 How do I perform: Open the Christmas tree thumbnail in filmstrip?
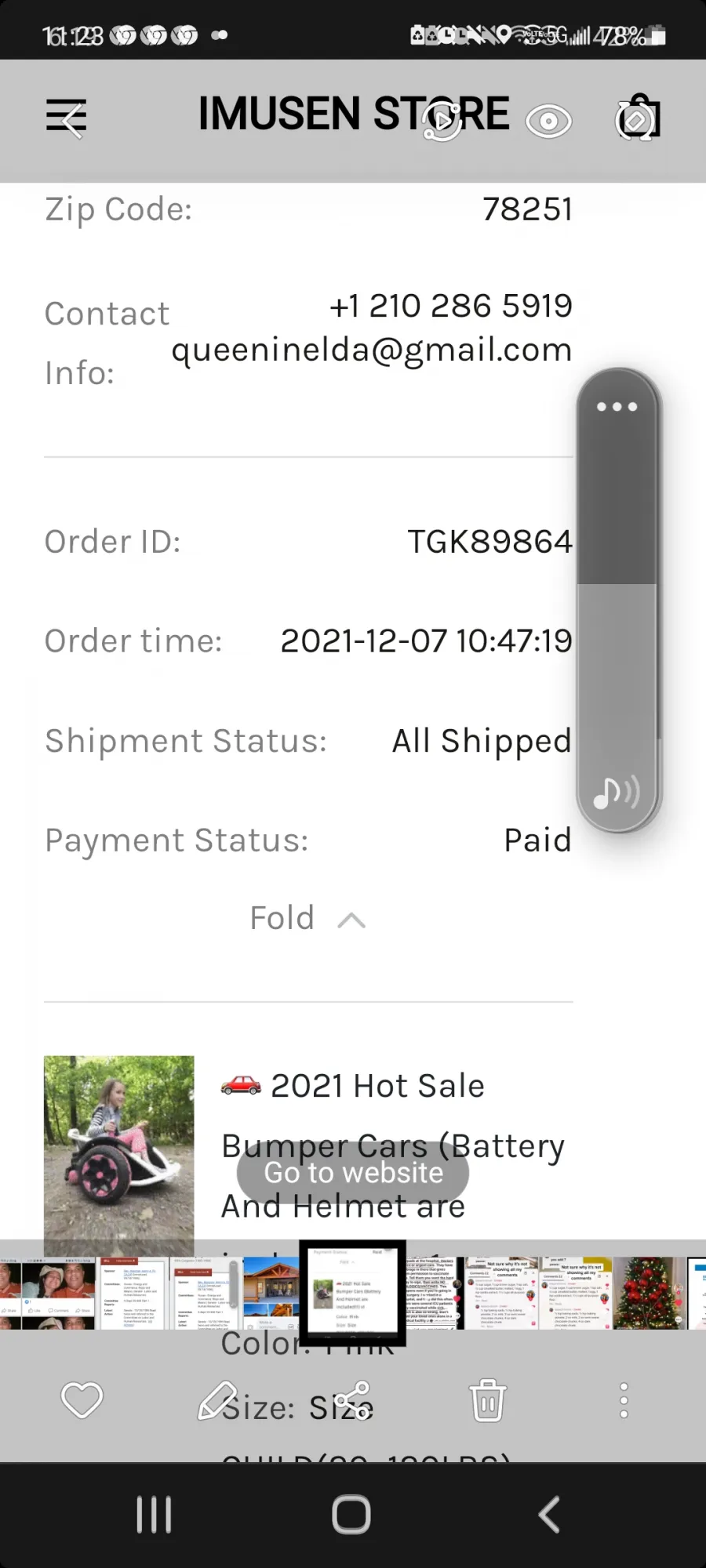click(650, 1293)
